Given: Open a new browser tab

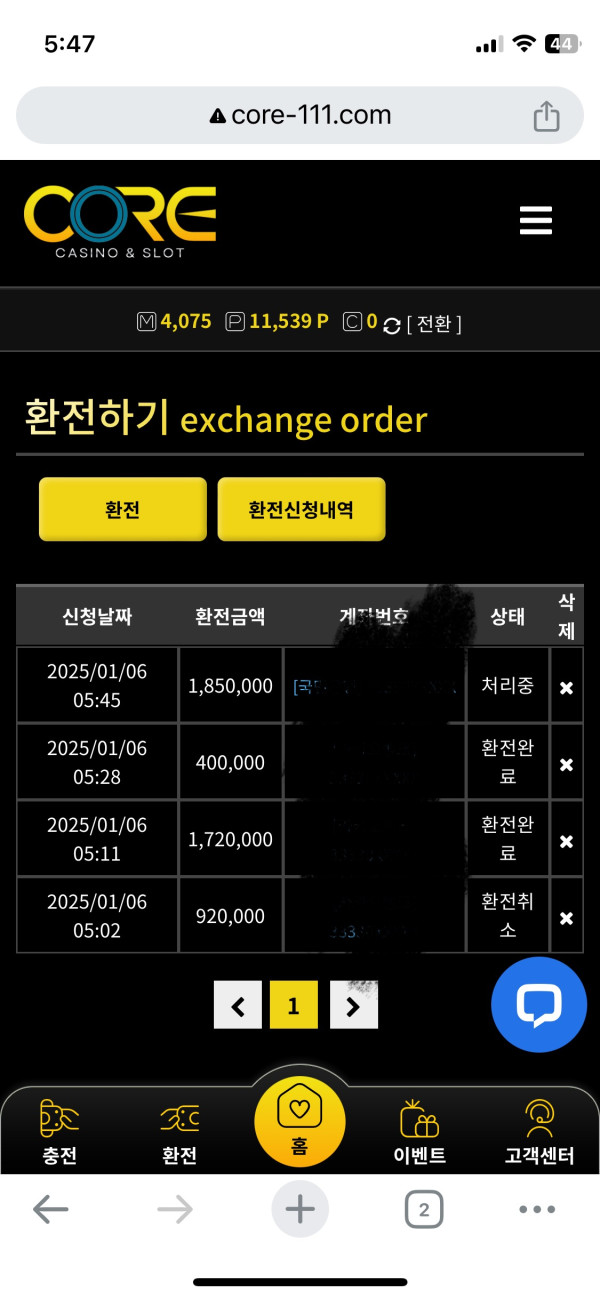Looking at the screenshot, I should [x=300, y=1210].
